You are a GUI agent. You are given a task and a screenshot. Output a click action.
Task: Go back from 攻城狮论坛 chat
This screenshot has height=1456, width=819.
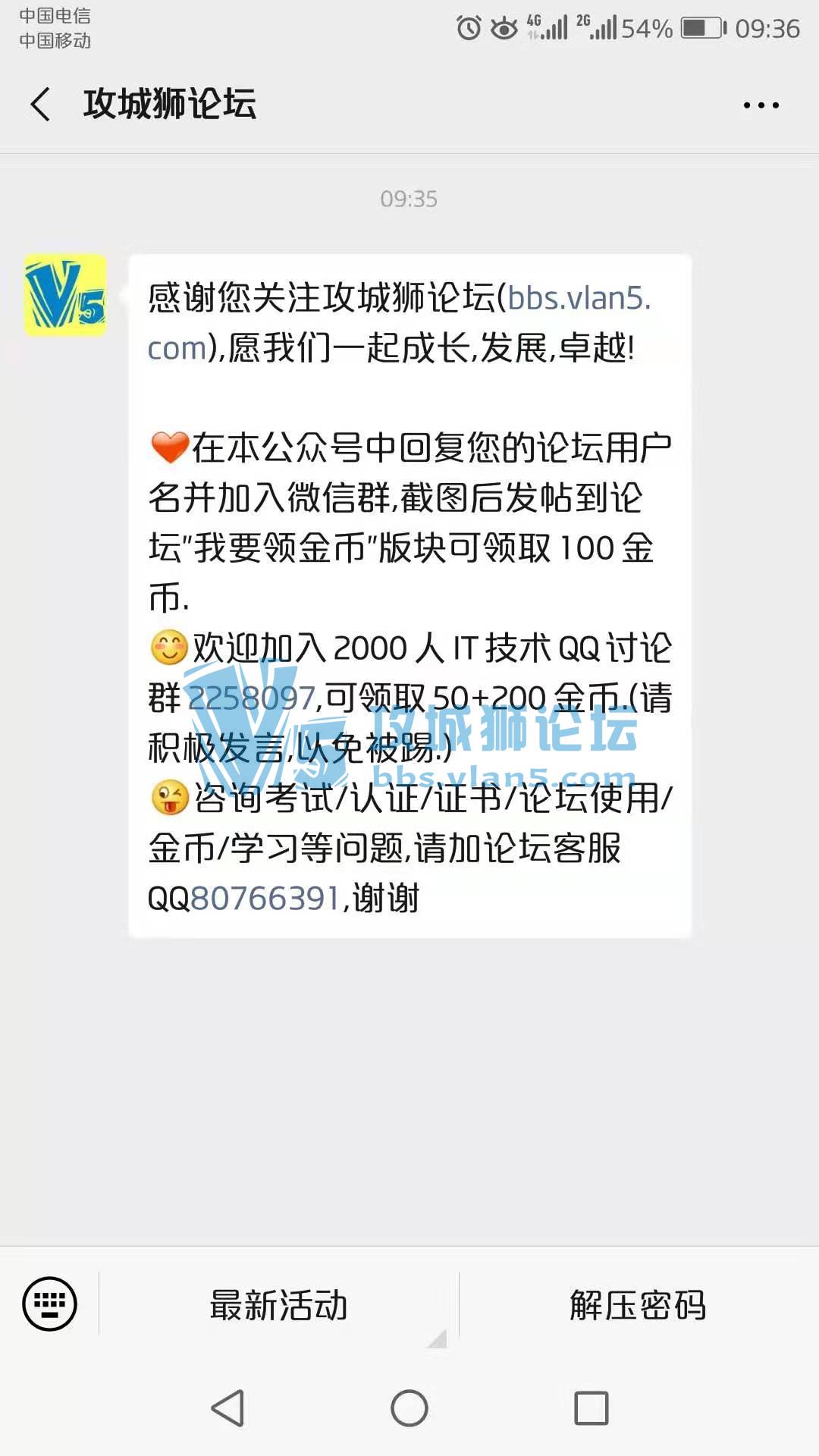41,104
